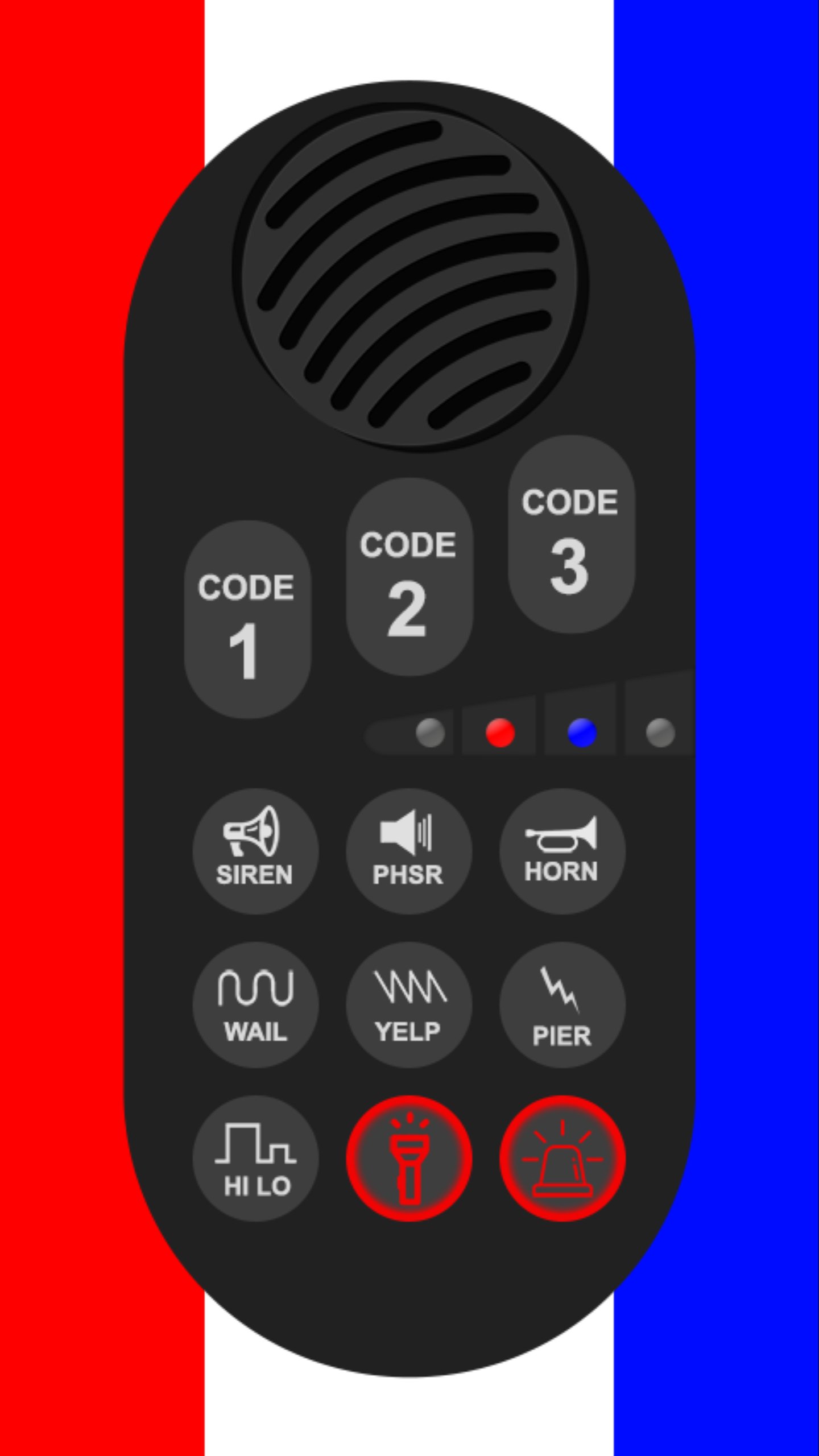Play the Hi Lo tone
The height and width of the screenshot is (1456, 819).
point(255,1159)
